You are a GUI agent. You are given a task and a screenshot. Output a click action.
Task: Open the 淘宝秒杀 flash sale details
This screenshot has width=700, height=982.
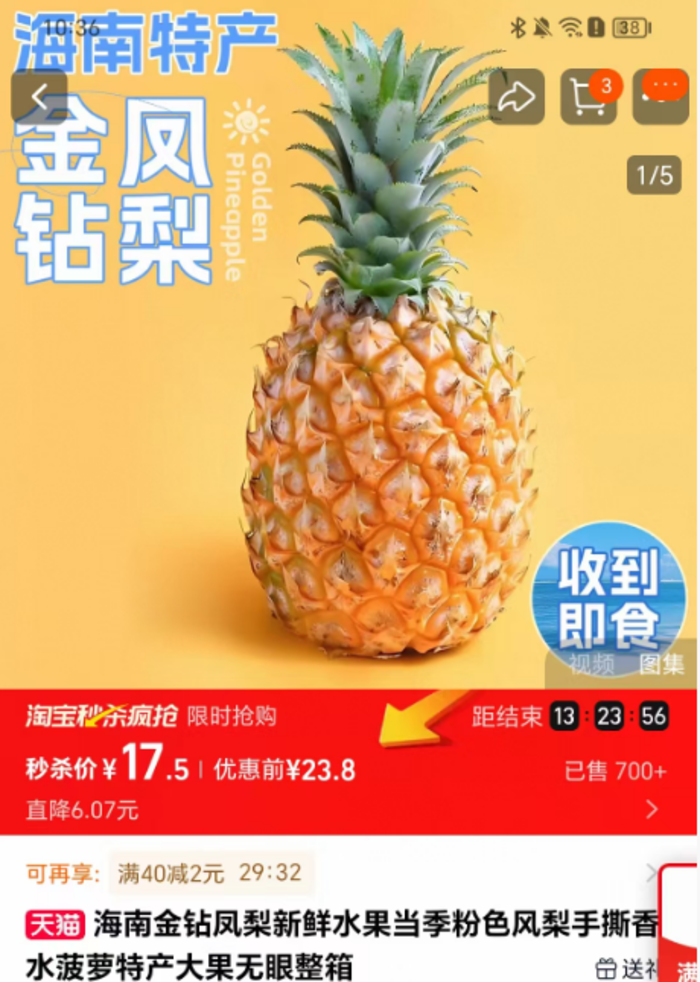click(652, 808)
